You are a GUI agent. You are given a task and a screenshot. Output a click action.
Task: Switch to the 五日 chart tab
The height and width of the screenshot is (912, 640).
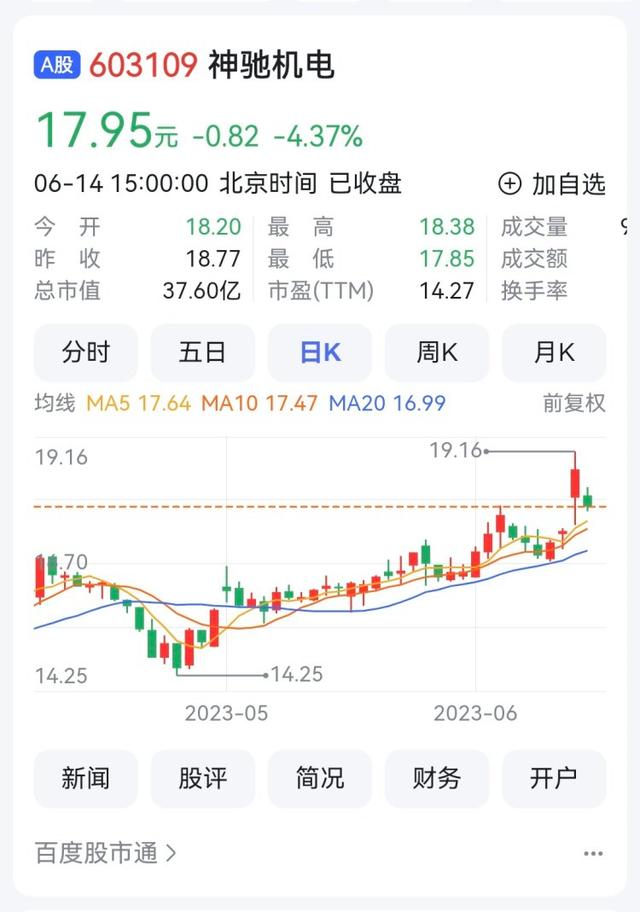coord(203,353)
